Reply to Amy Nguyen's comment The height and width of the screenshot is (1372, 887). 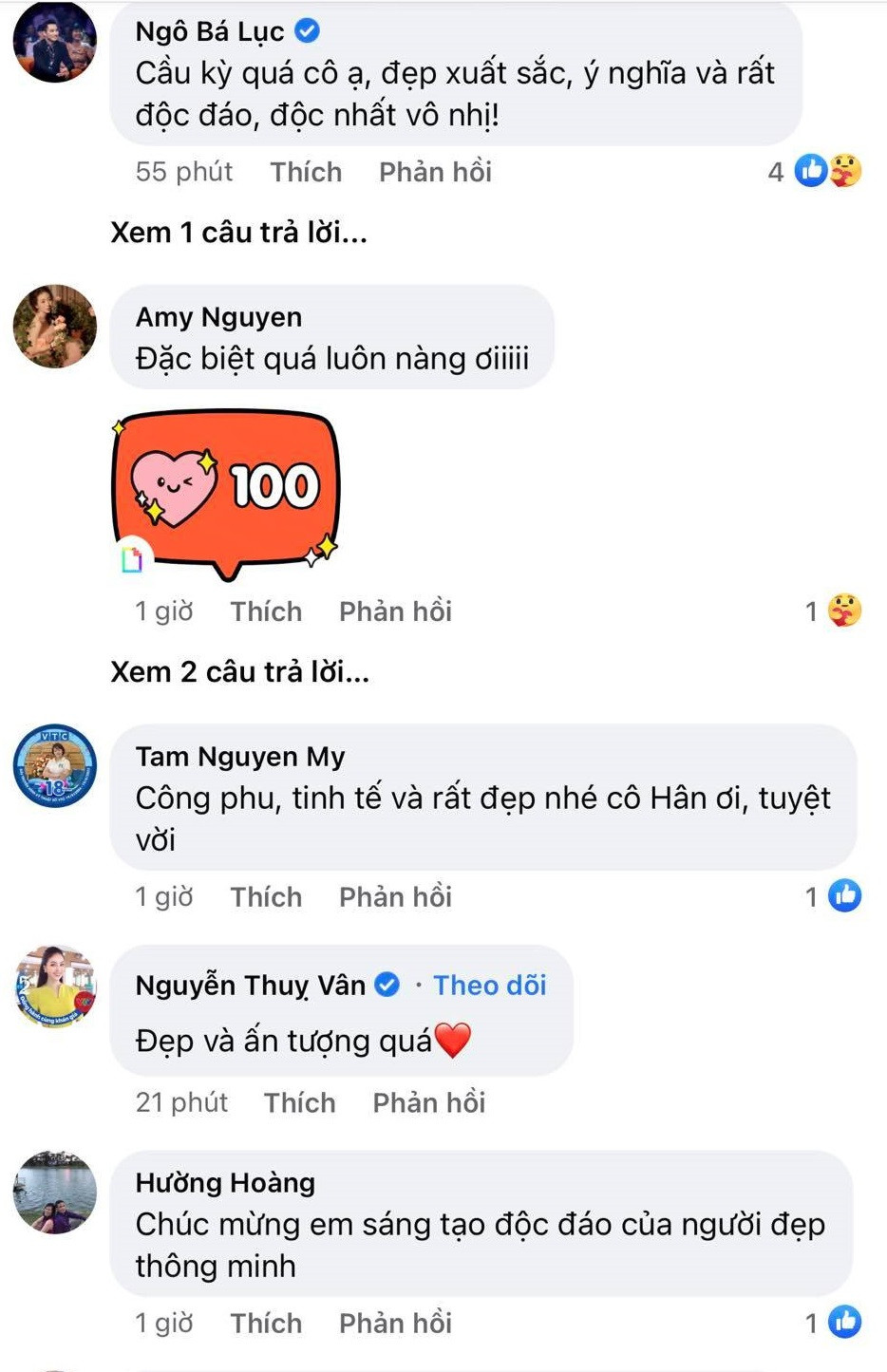click(395, 611)
